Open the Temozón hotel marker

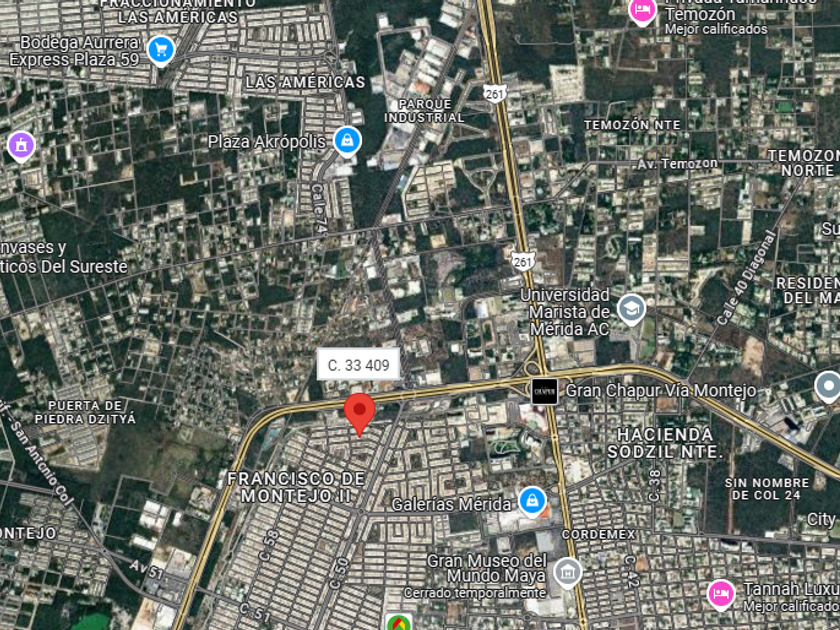tap(642, 12)
